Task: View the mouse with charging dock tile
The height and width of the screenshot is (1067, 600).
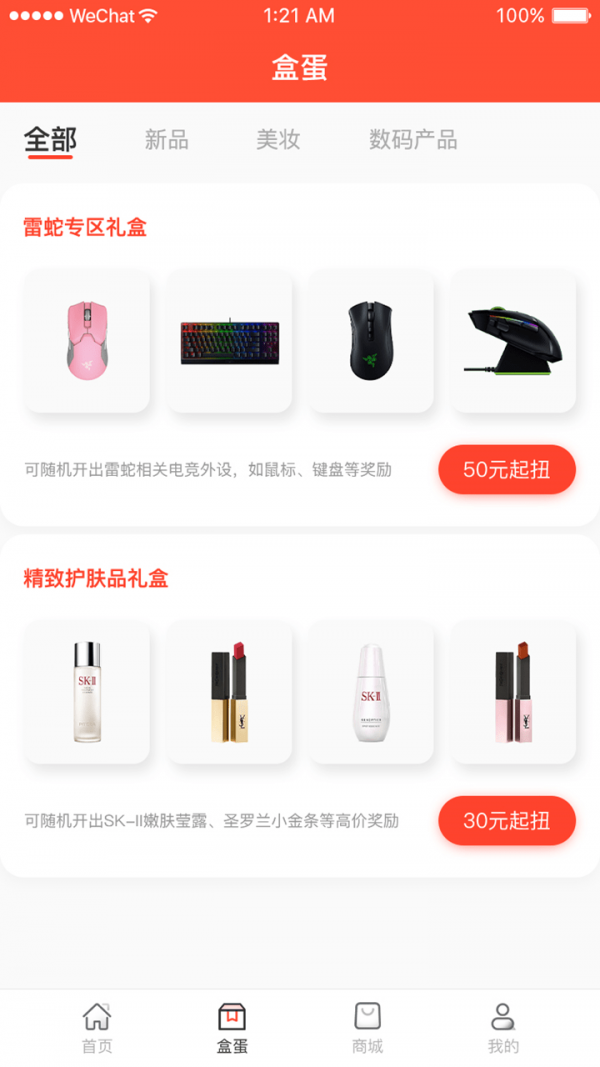Action: (x=513, y=341)
